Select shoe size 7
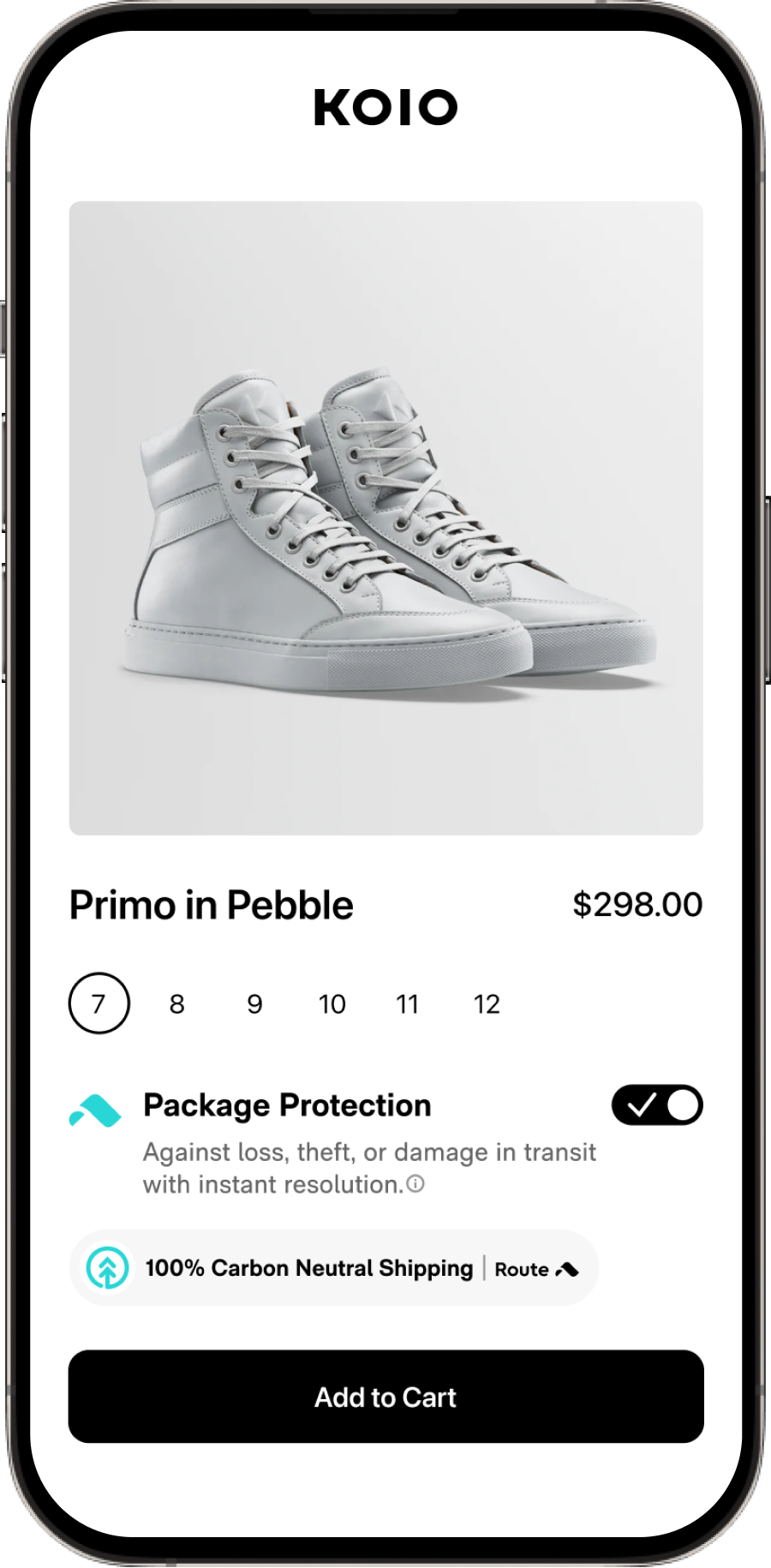The width and height of the screenshot is (771, 1568). coord(99,1003)
